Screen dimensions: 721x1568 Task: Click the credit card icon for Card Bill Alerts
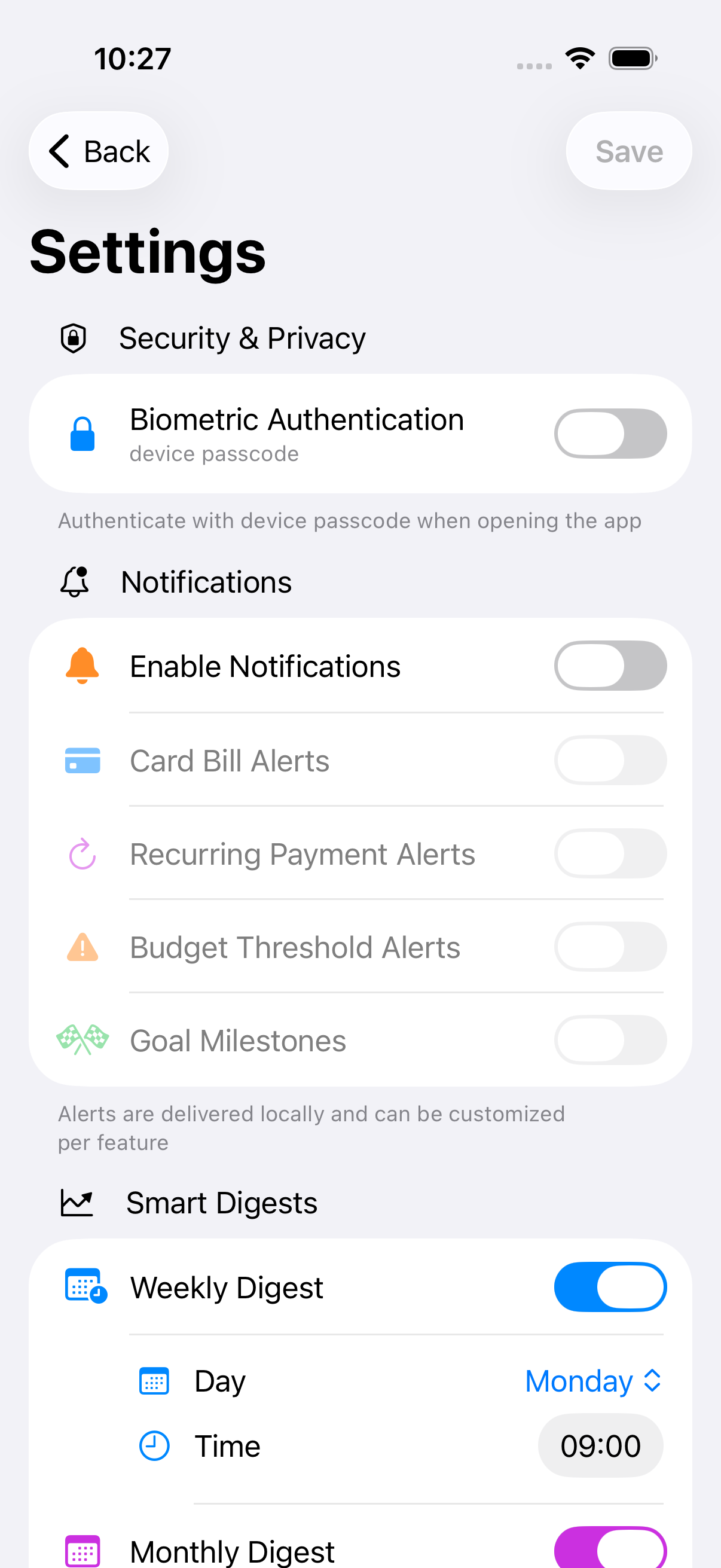[x=82, y=759]
